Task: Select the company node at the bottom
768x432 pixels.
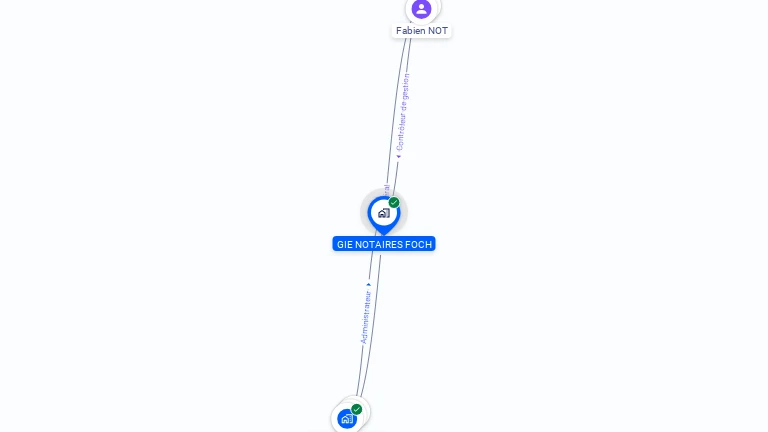Action: point(347,418)
